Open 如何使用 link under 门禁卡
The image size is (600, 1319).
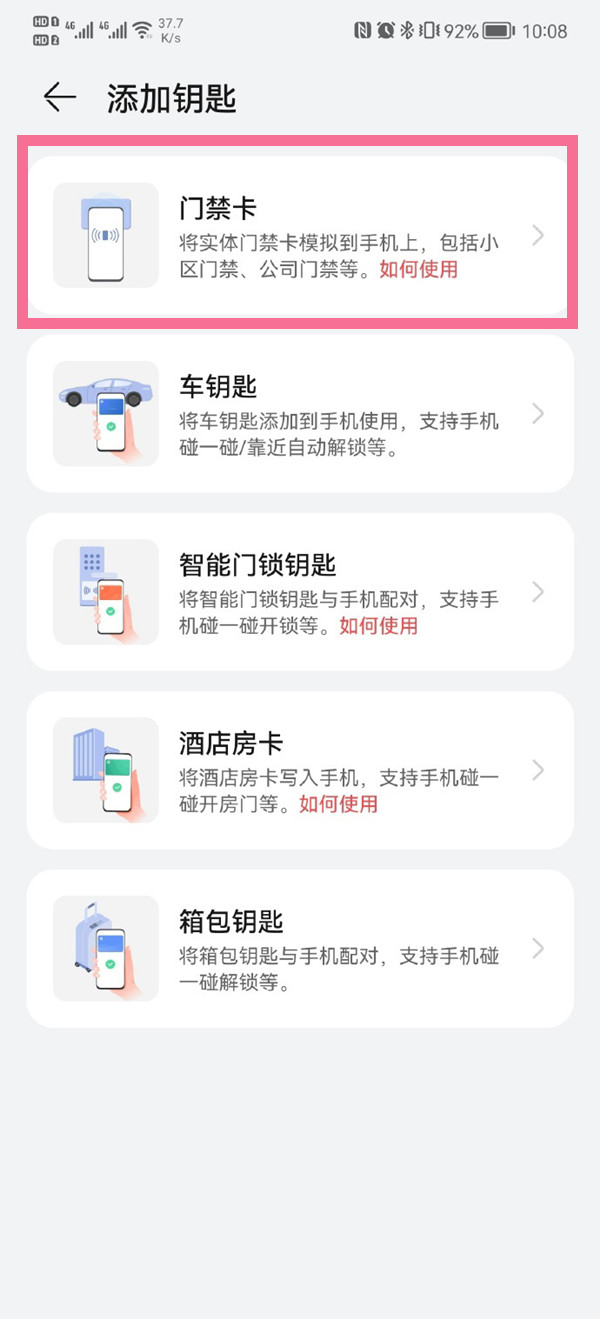tap(418, 269)
